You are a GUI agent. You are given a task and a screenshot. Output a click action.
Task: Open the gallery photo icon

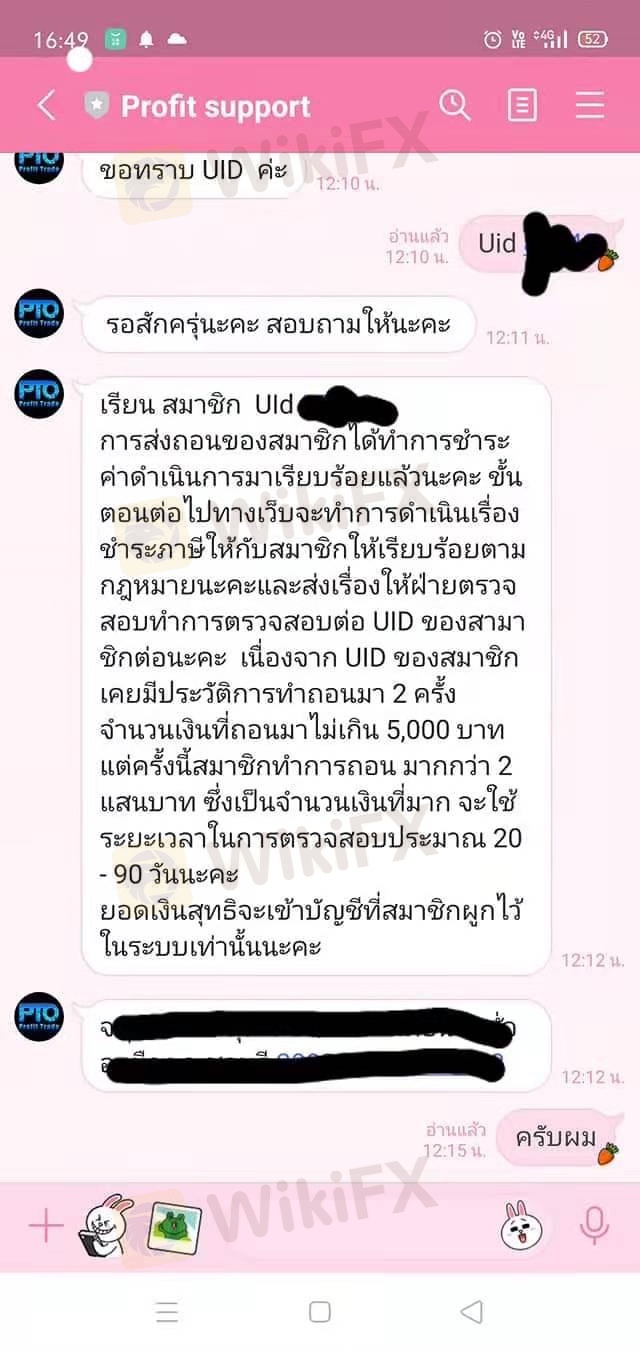(x=175, y=1226)
